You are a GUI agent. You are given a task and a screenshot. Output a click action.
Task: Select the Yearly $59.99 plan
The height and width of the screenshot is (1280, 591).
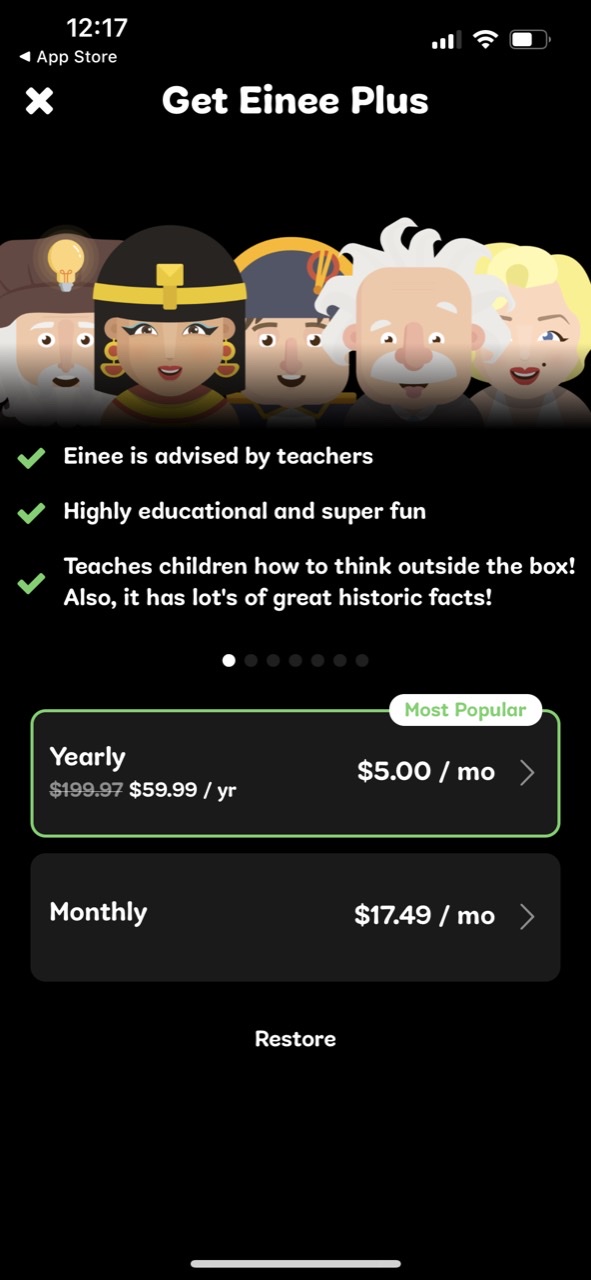click(x=295, y=773)
